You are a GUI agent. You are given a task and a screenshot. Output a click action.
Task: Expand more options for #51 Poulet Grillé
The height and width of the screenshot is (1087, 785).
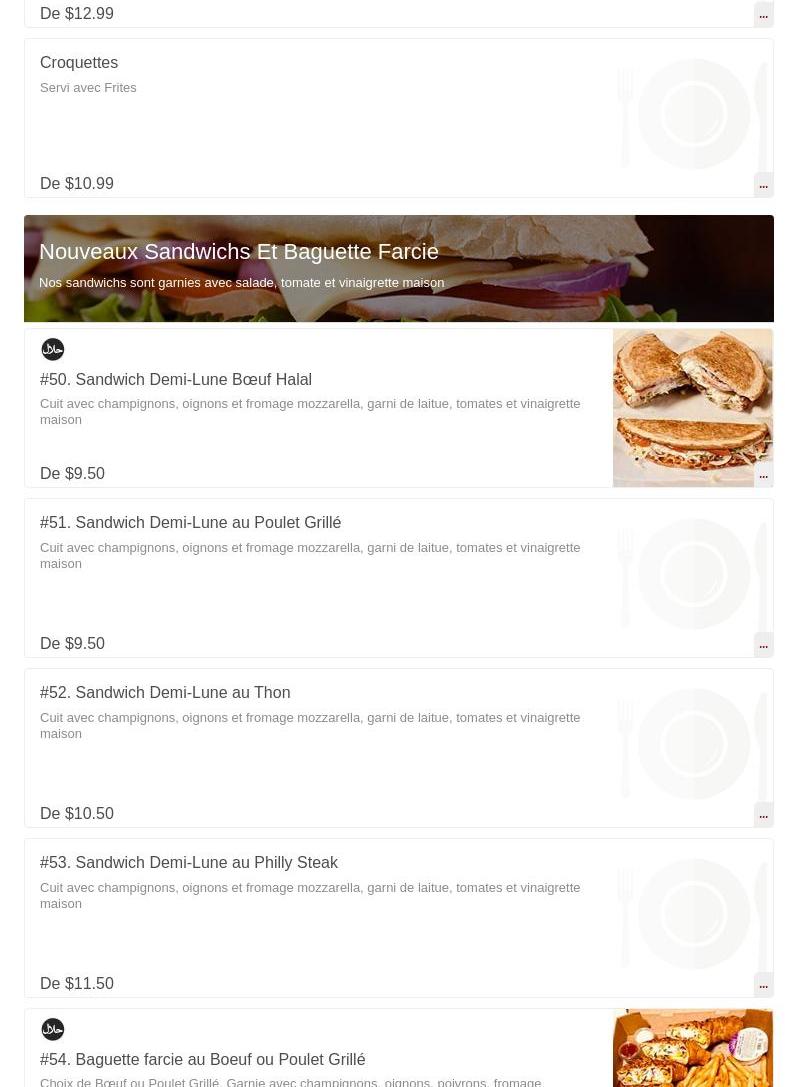click(763, 644)
